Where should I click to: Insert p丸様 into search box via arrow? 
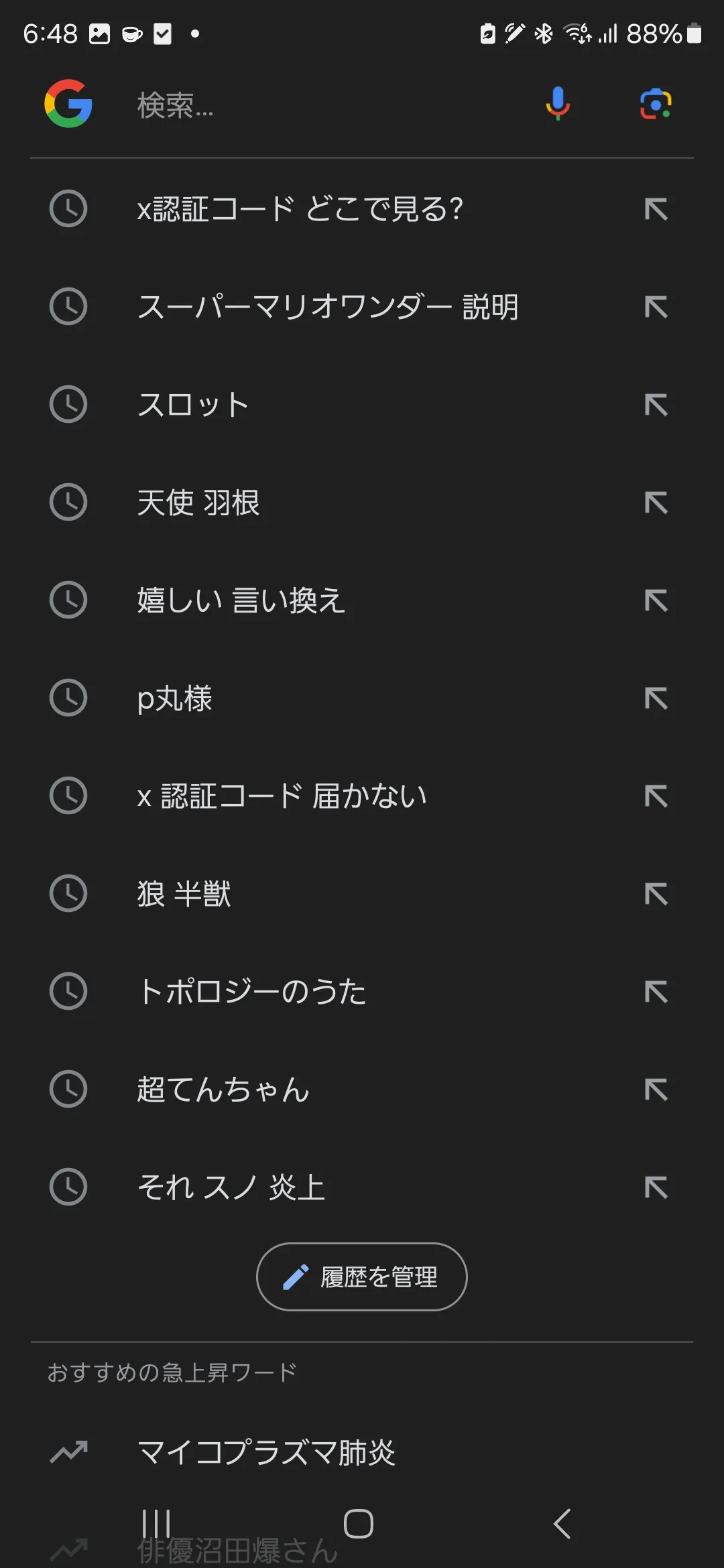point(656,698)
